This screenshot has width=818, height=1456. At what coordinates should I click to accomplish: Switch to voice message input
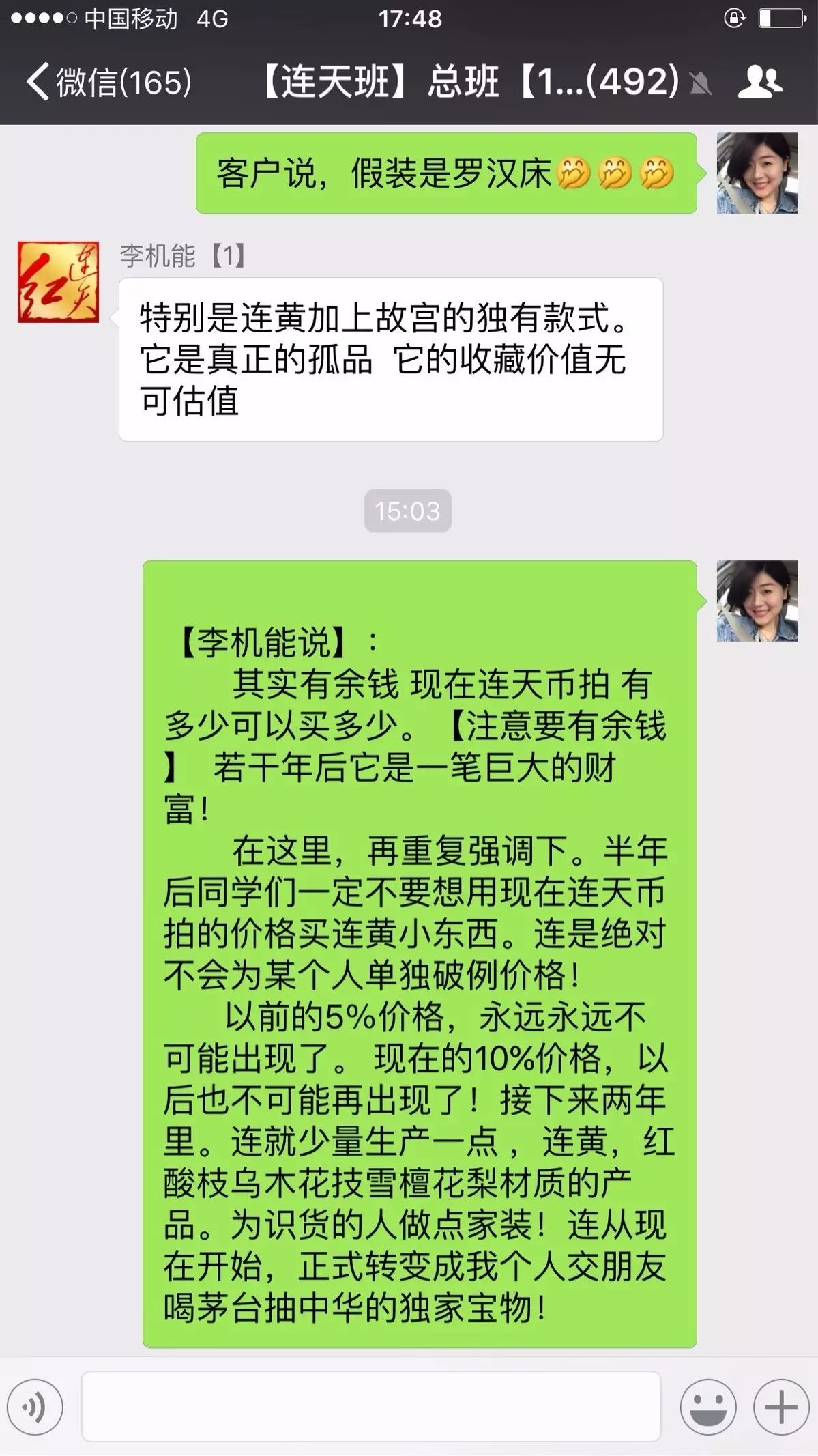(35, 1407)
